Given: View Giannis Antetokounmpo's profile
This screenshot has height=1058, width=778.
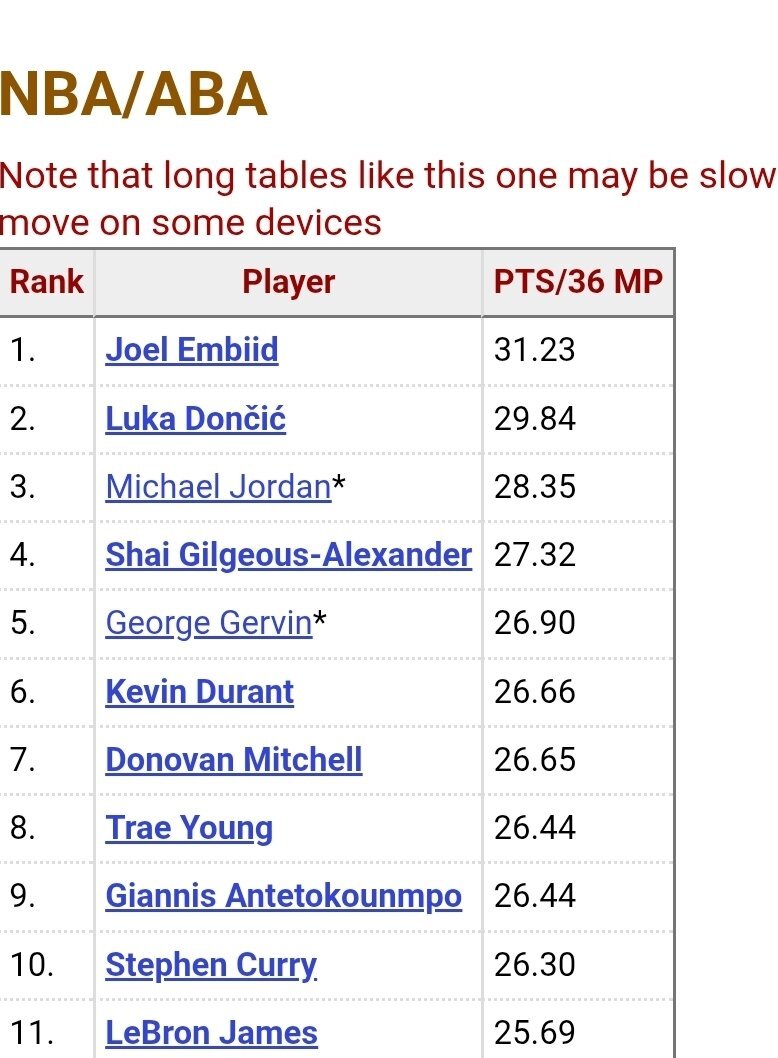Looking at the screenshot, I should point(284,896).
